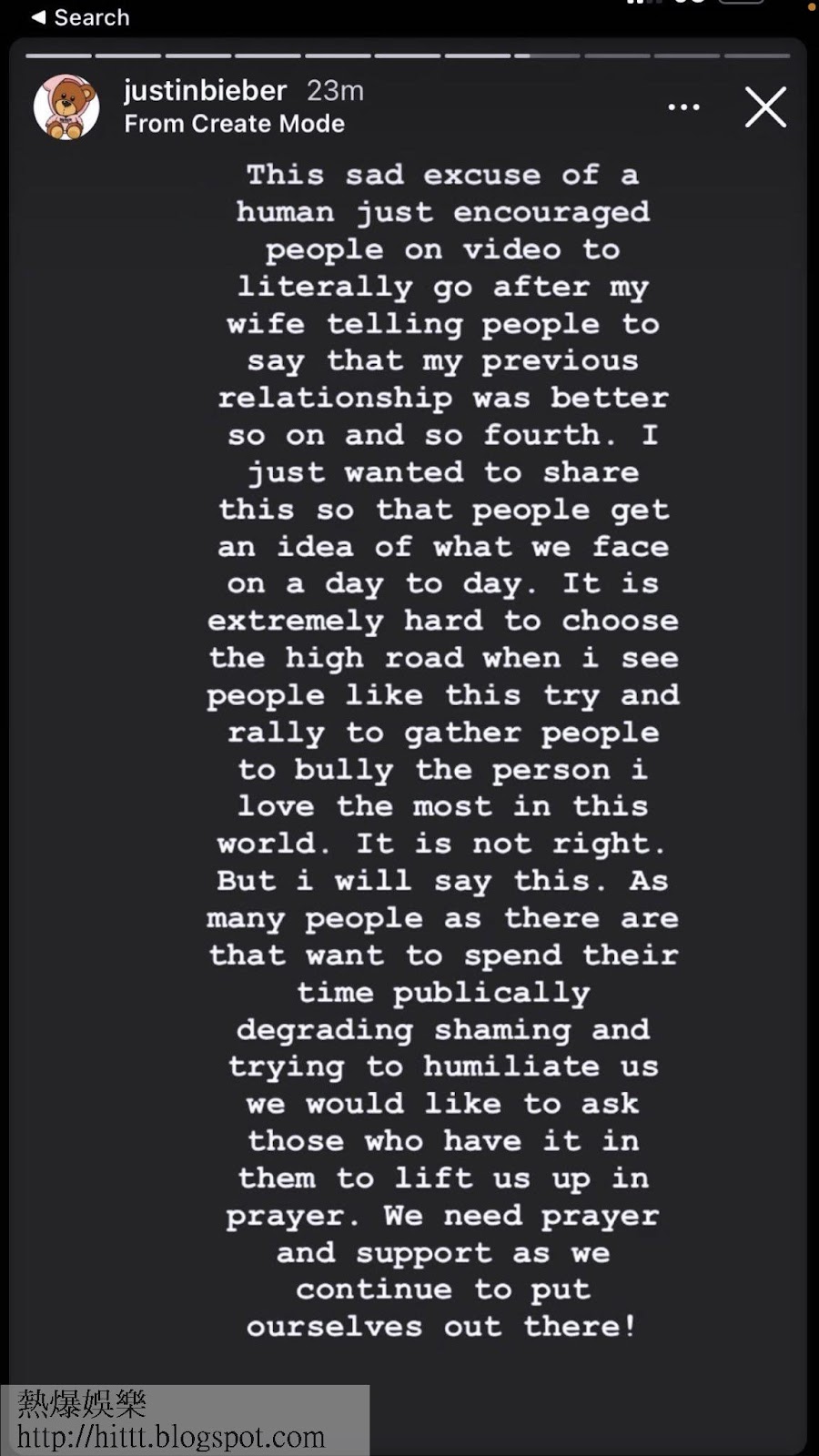Open the story options menu
Image resolution: width=819 pixels, height=1456 pixels.
(683, 107)
